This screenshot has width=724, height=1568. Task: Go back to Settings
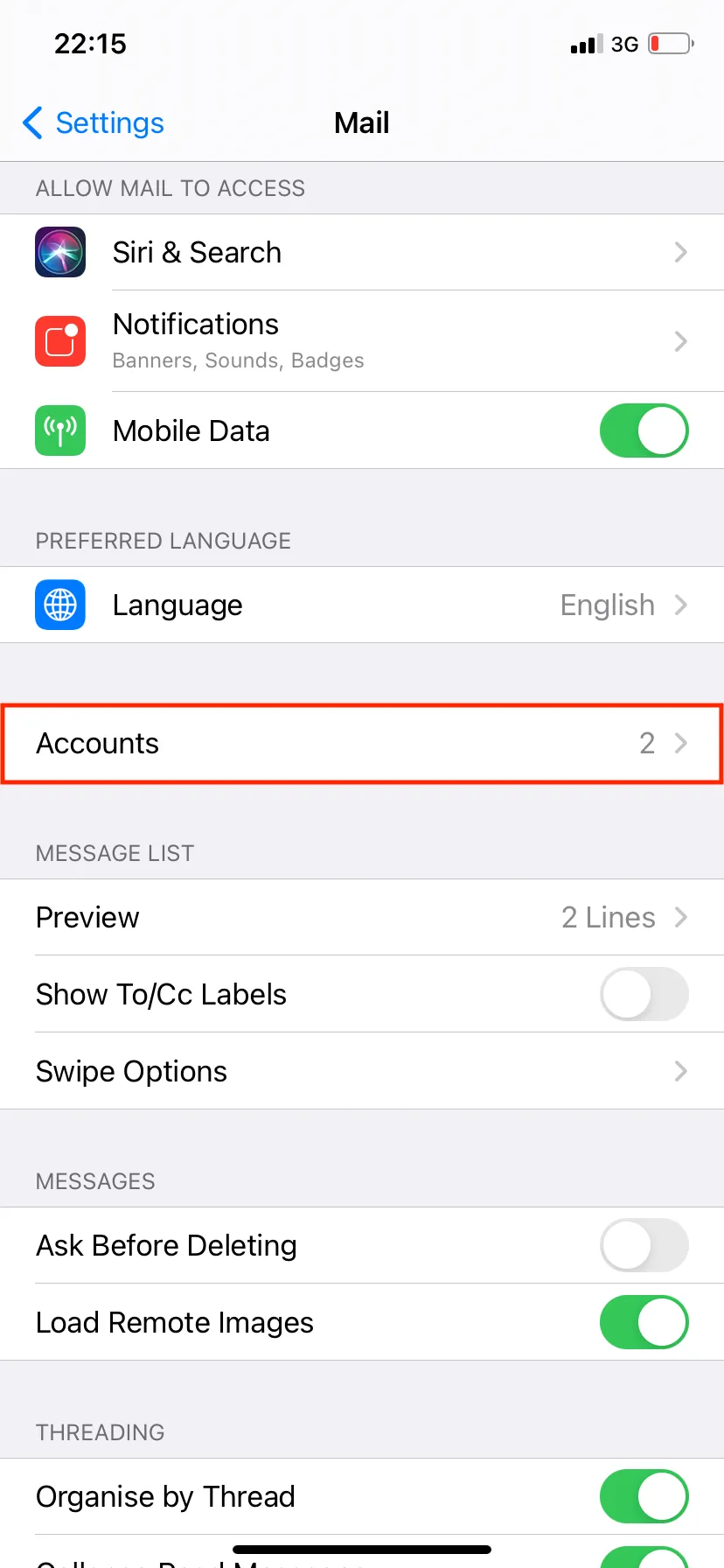point(94,123)
